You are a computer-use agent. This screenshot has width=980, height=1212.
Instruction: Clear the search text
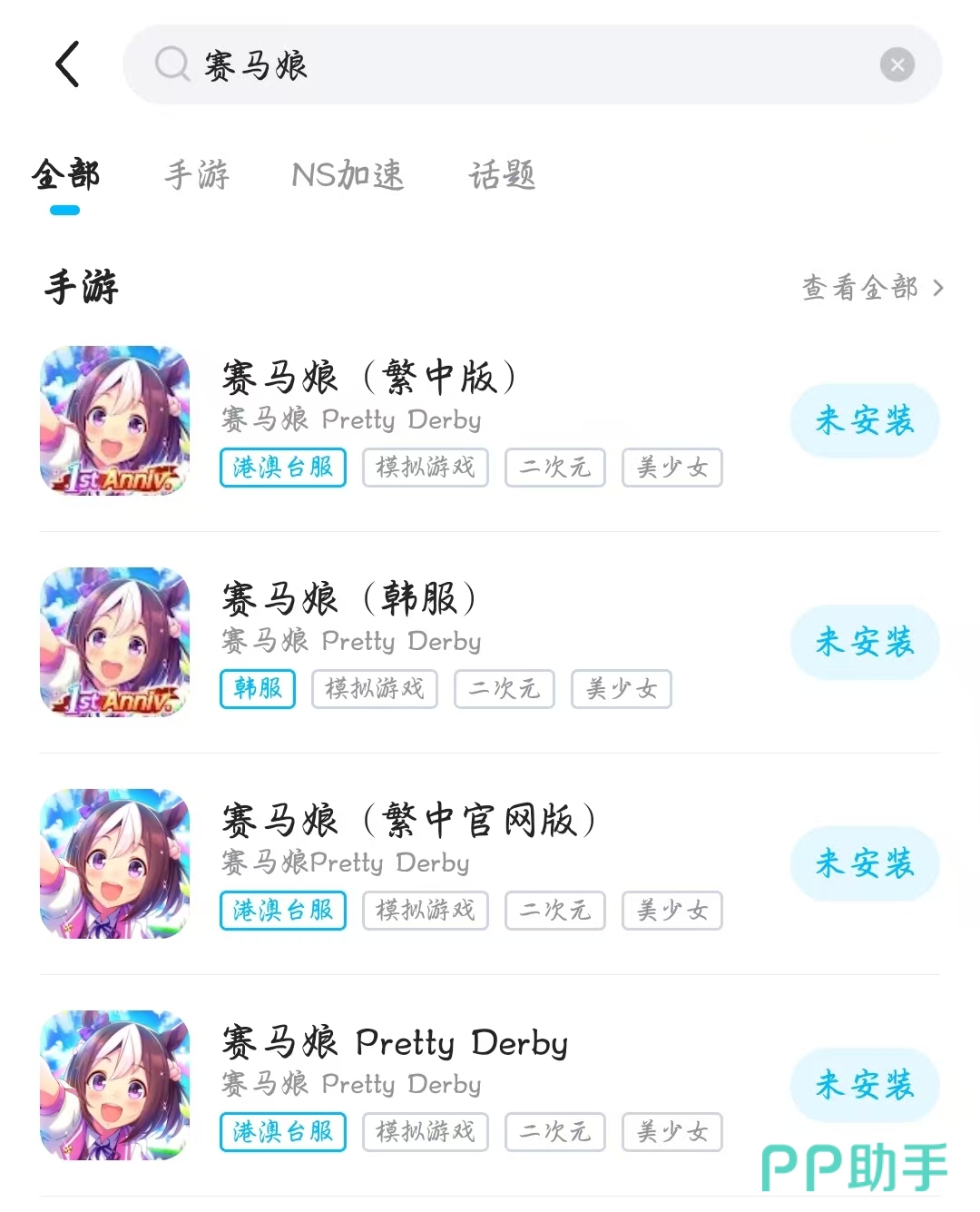pos(897,65)
